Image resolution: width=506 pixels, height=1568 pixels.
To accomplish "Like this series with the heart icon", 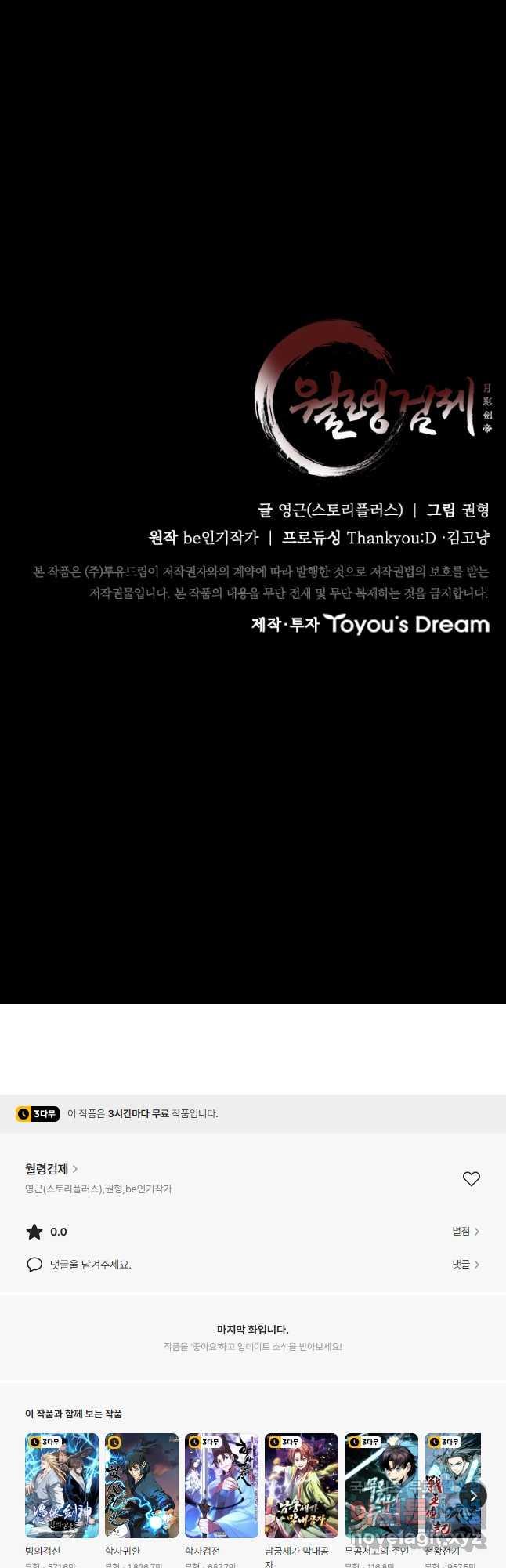I will [471, 1178].
